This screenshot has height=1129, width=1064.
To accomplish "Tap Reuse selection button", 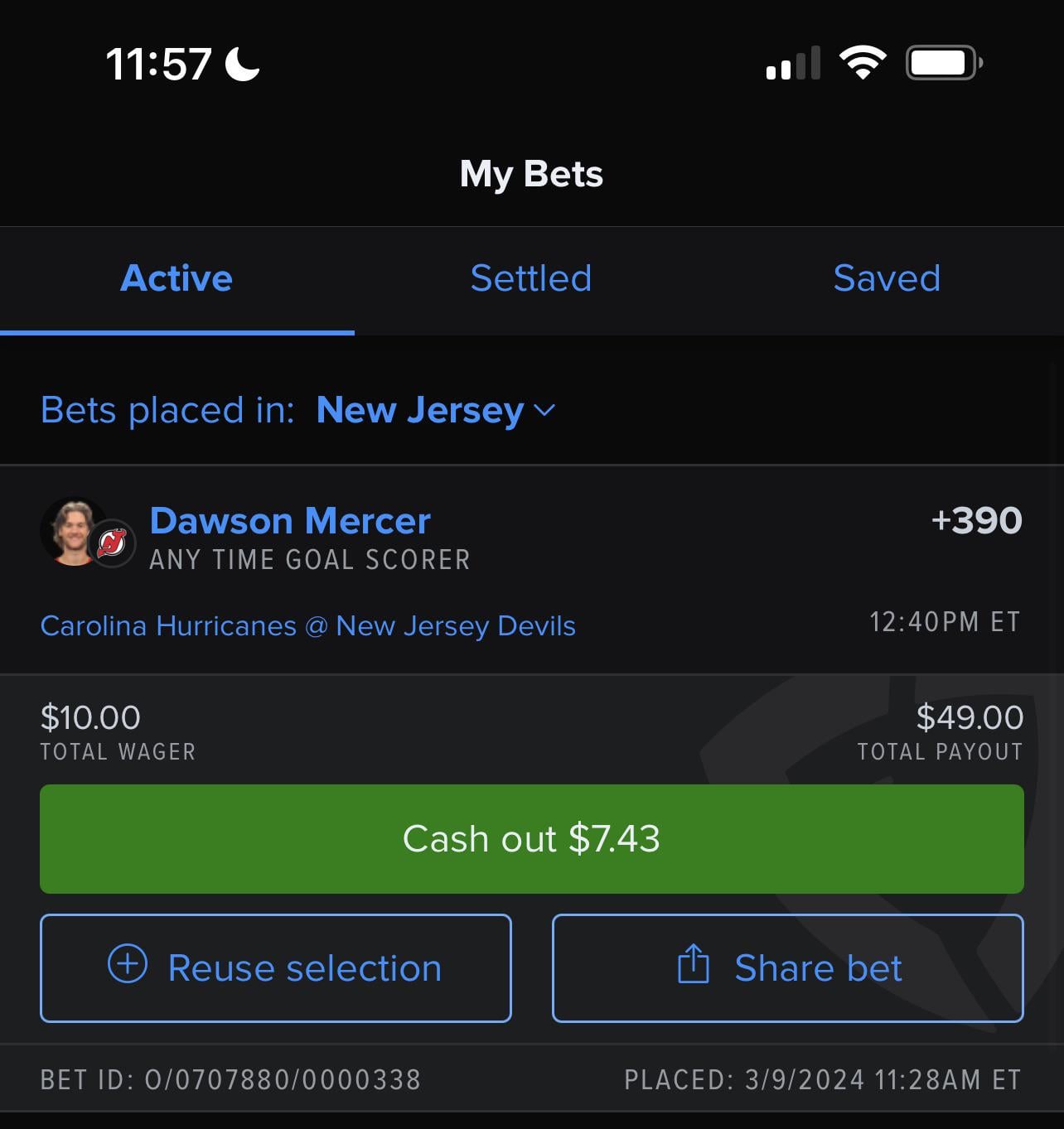I will pyautogui.click(x=276, y=968).
